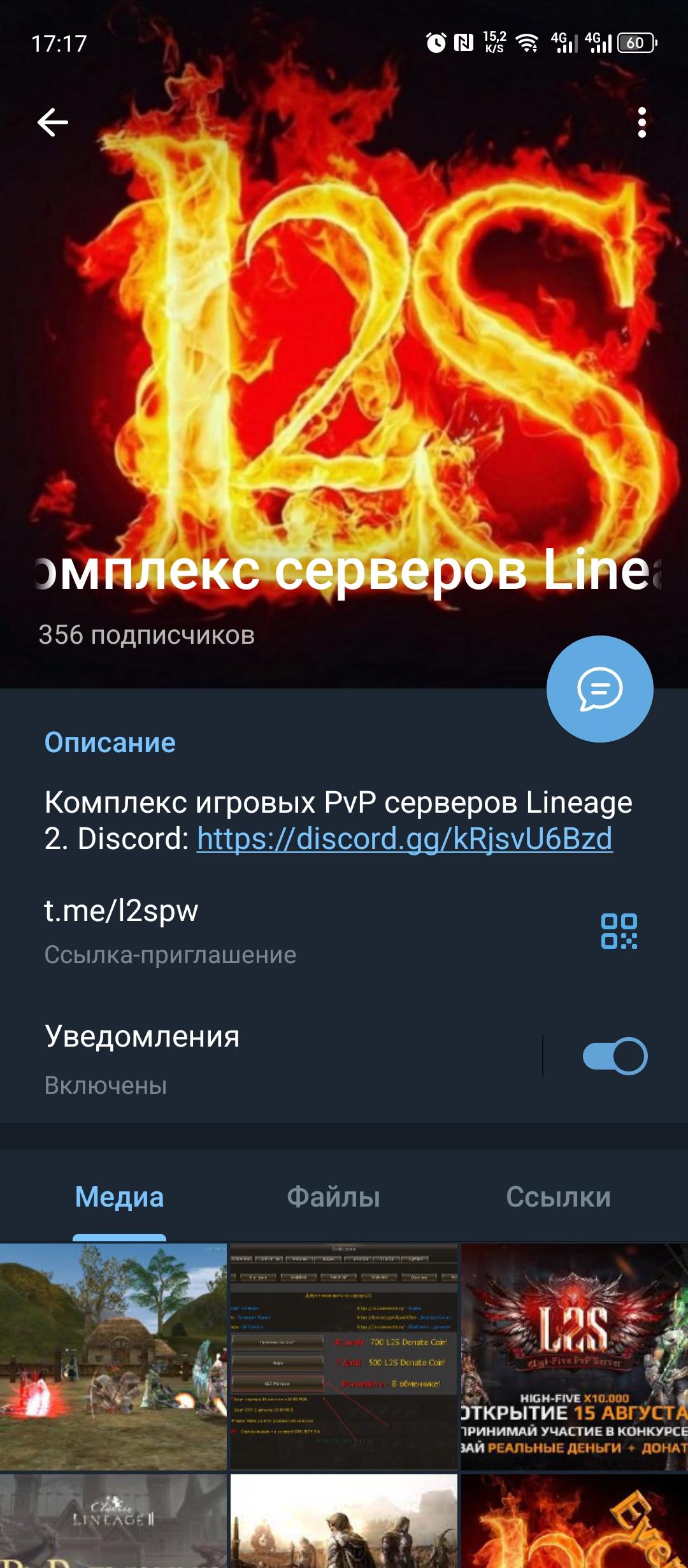688x1568 pixels.
Task: Open the Уведомления notification settings row
Action: coord(255,1057)
